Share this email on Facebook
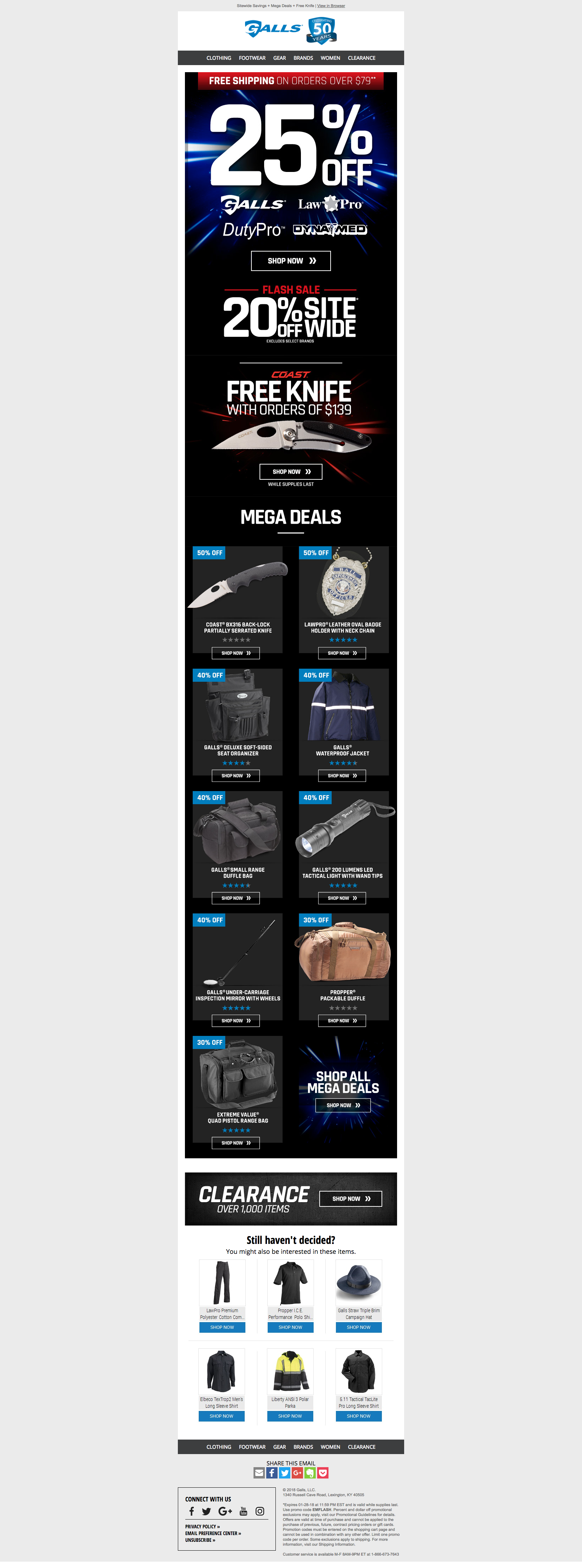The width and height of the screenshot is (582, 1568). [x=272, y=1472]
